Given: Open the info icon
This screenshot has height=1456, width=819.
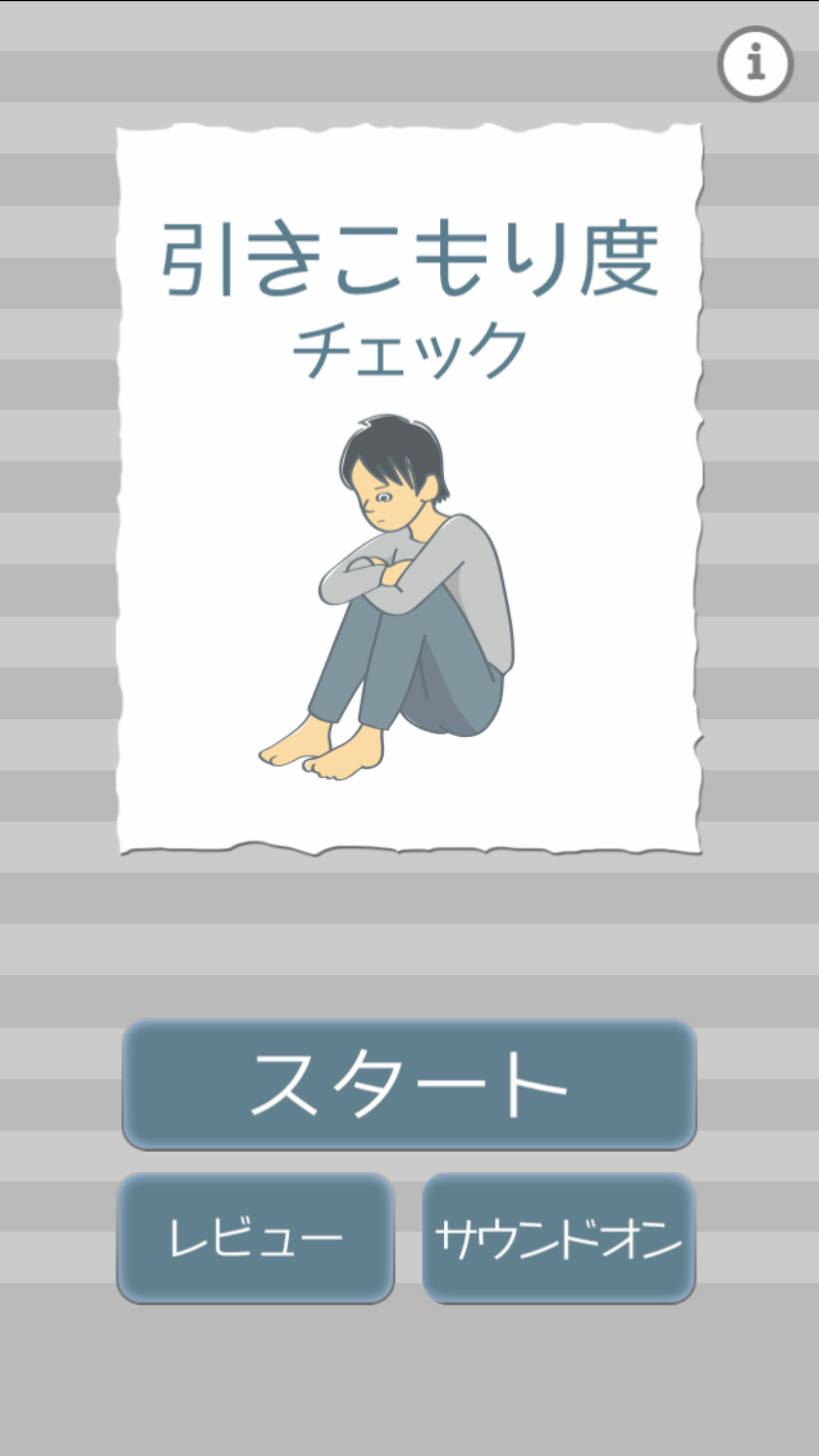Looking at the screenshot, I should pyautogui.click(x=755, y=64).
